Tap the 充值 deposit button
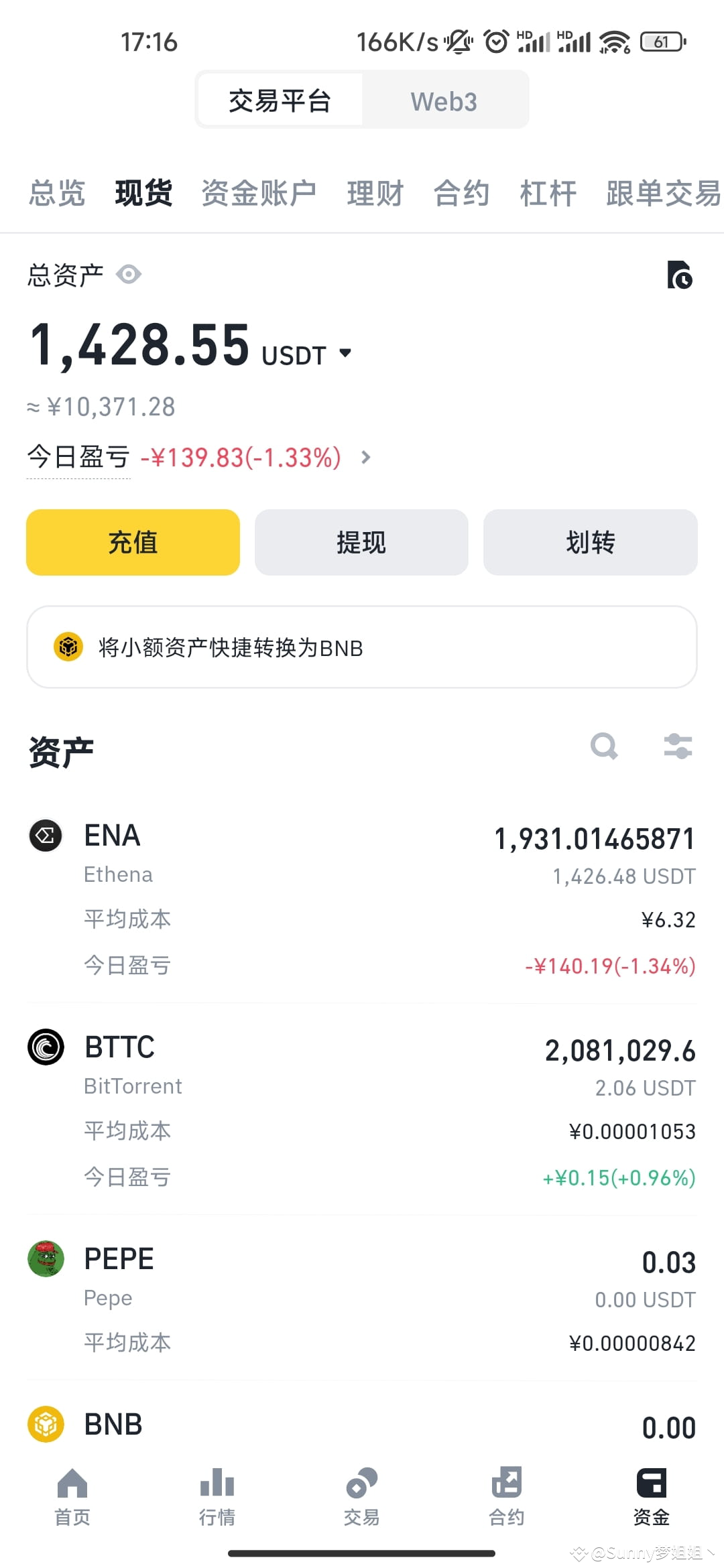724x1568 pixels. (x=133, y=542)
